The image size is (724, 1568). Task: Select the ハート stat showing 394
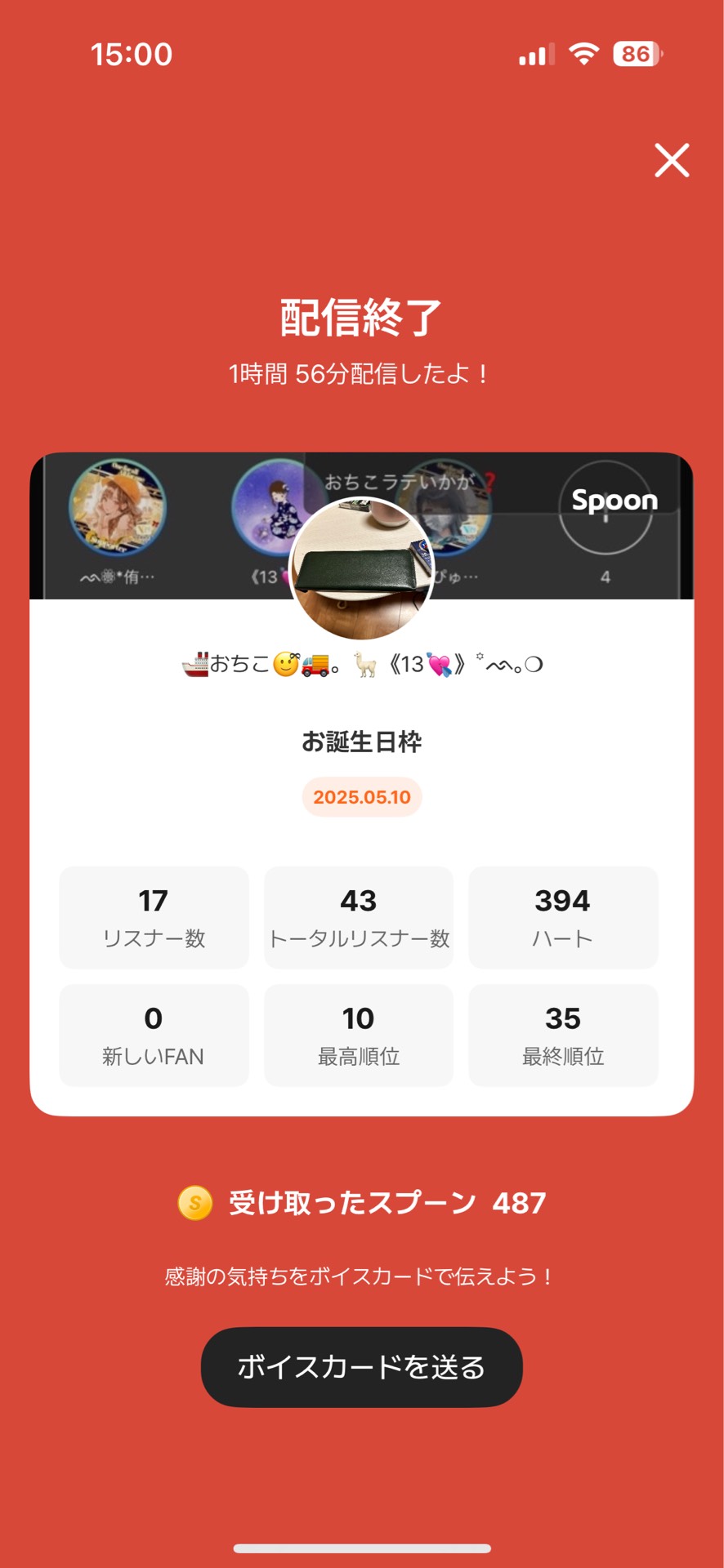(562, 917)
